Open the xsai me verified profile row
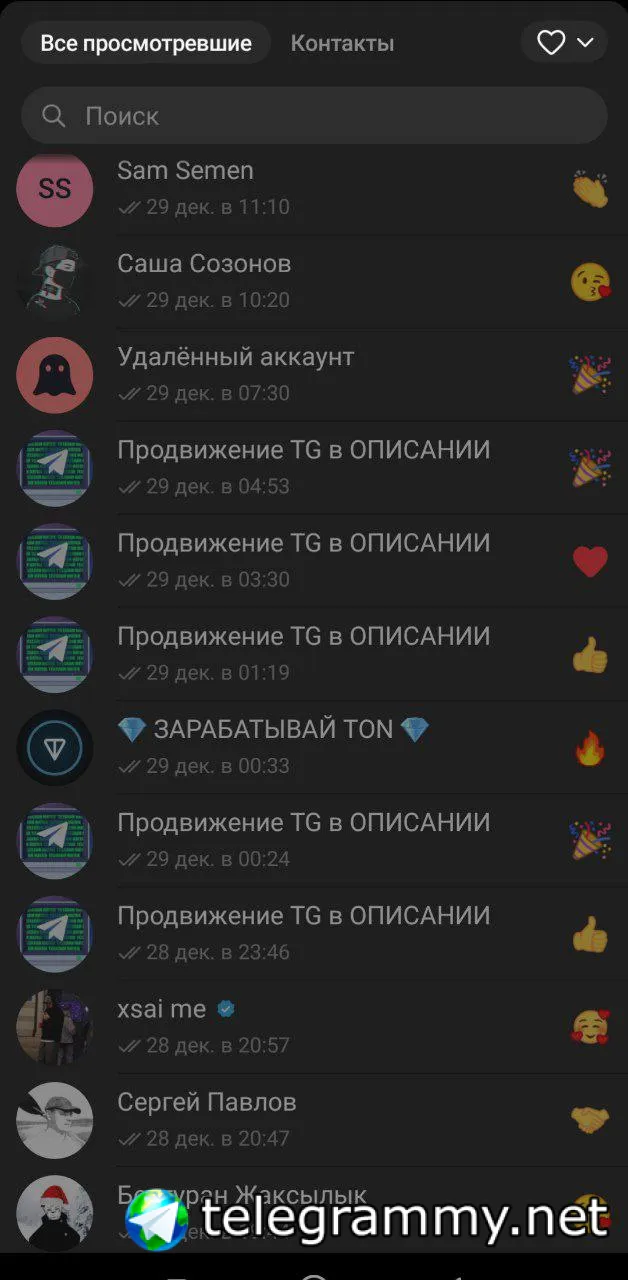This screenshot has height=1280, width=628. point(300,1026)
